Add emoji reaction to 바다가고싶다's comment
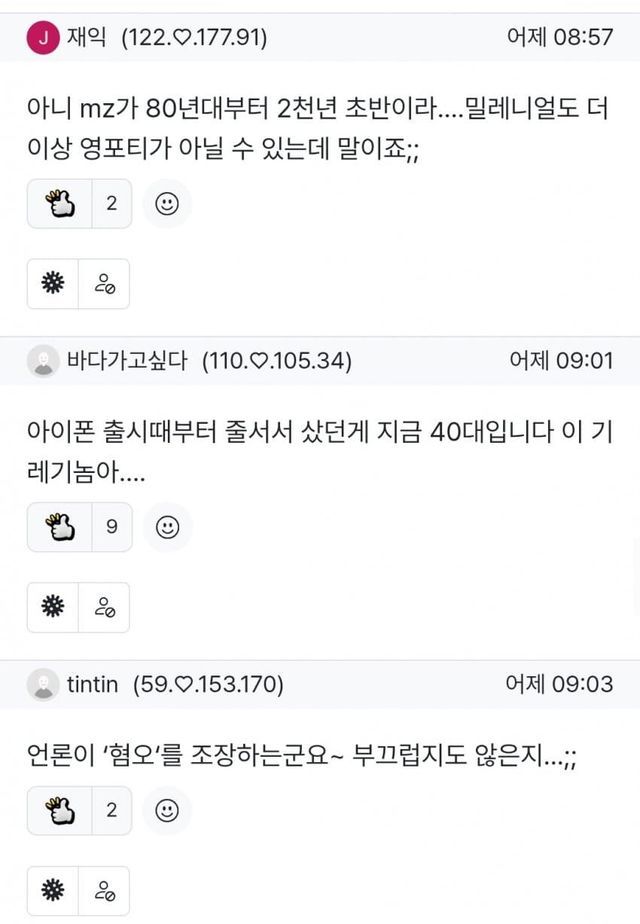This screenshot has width=640, height=924. (x=167, y=527)
